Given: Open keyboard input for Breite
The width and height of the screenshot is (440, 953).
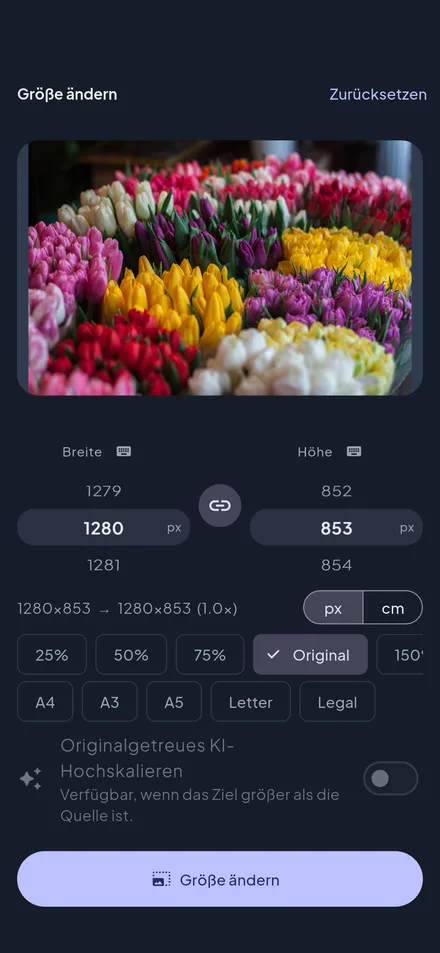Looking at the screenshot, I should click(x=124, y=452).
